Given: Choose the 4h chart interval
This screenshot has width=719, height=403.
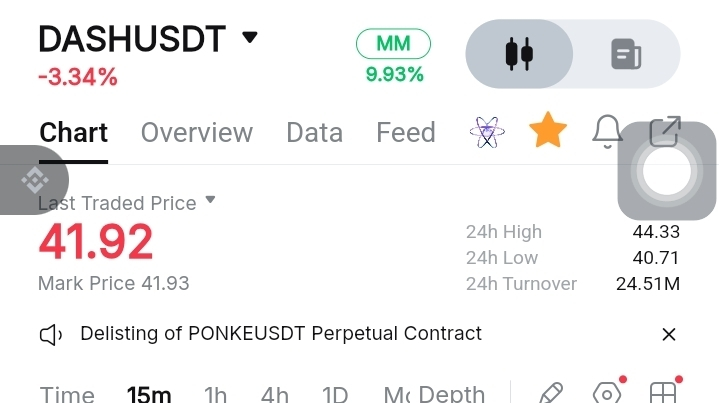Looking at the screenshot, I should 274,394.
